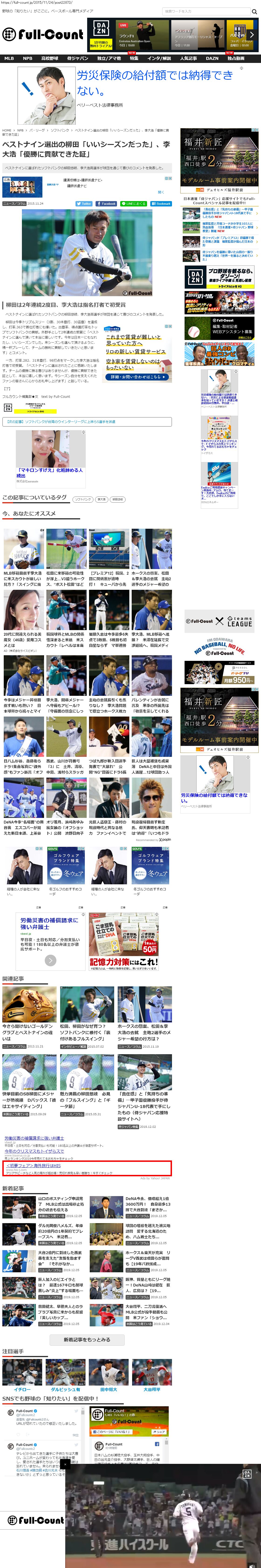This screenshot has height=1568, width=261.
Task: Open the ダルビッシュ有 player tile
Action: (x=65, y=1372)
